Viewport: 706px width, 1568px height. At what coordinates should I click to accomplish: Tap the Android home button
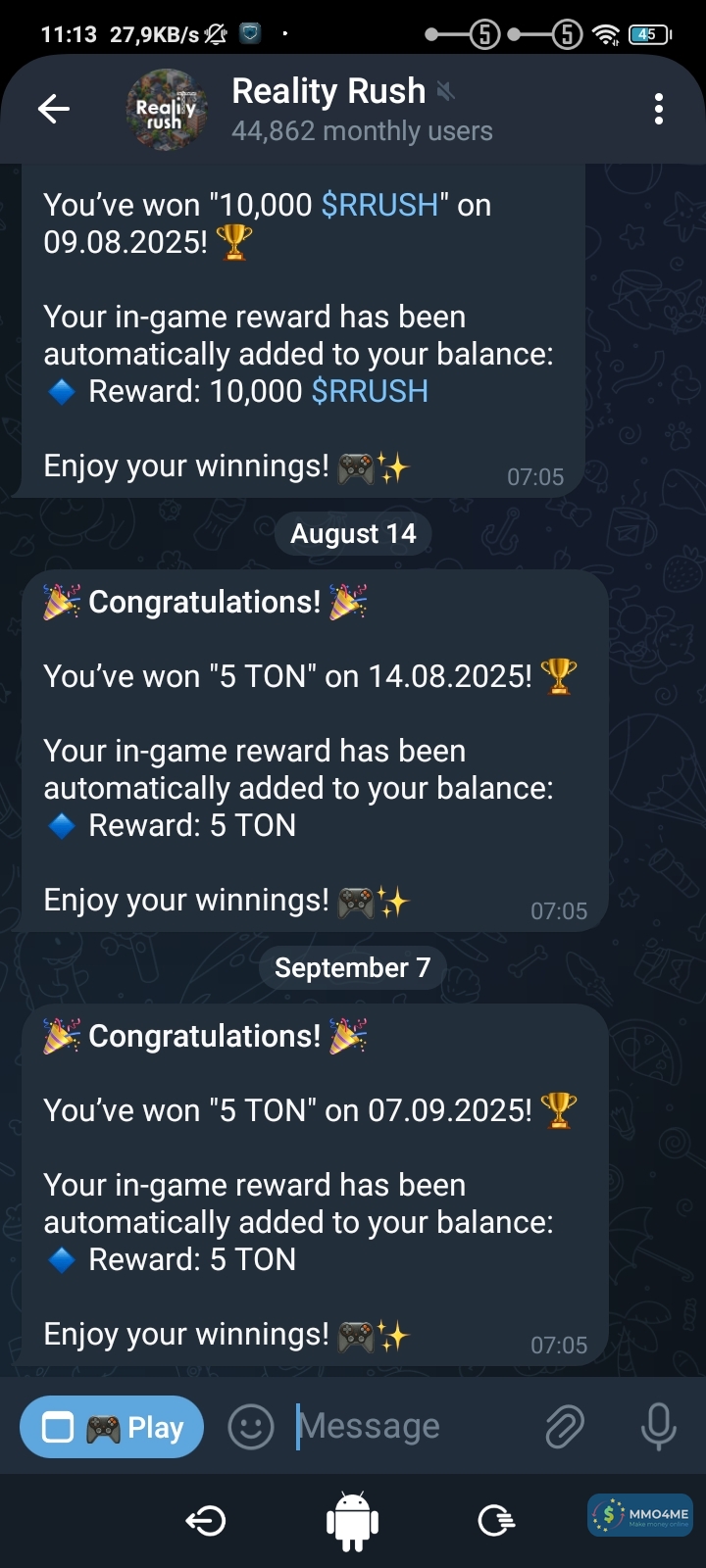tap(352, 1521)
